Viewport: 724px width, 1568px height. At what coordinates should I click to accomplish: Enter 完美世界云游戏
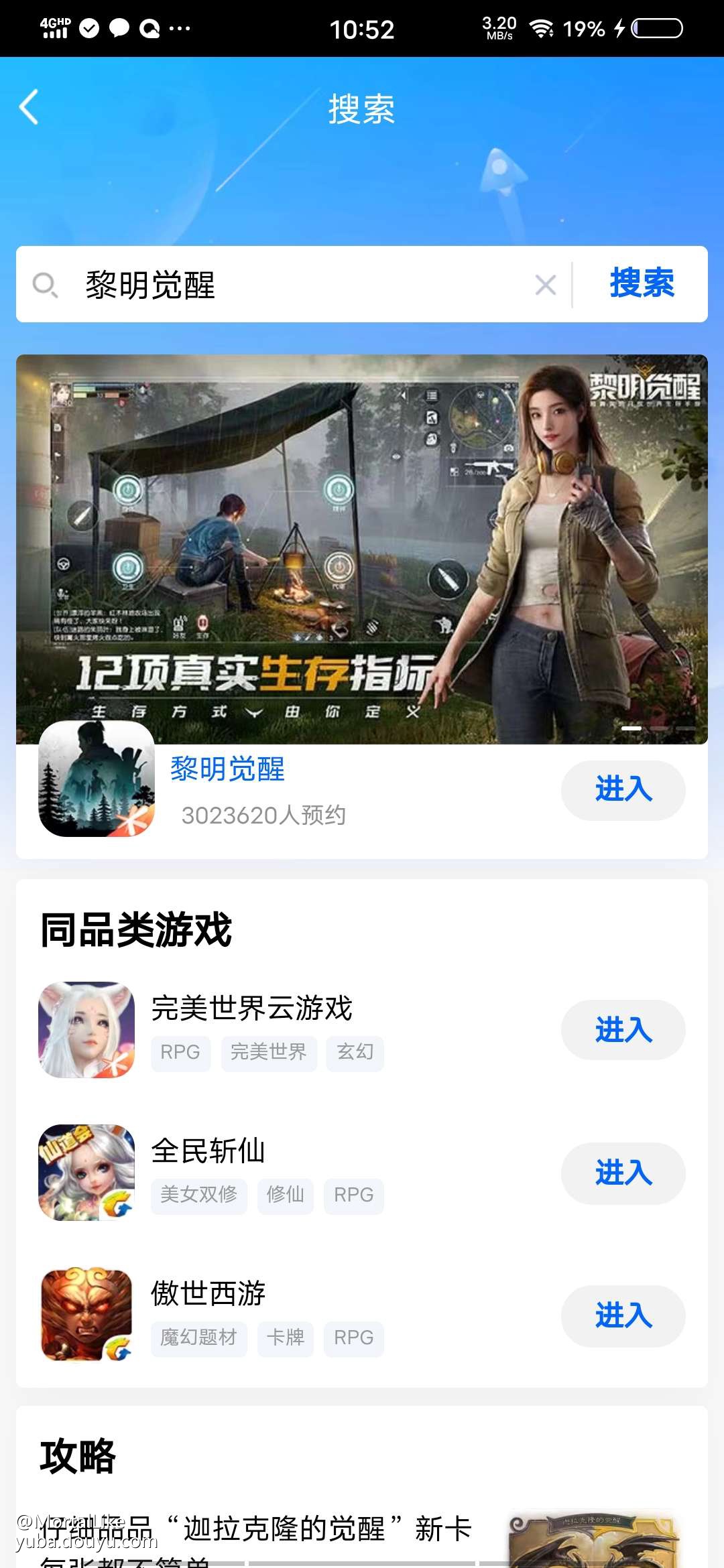(623, 1030)
